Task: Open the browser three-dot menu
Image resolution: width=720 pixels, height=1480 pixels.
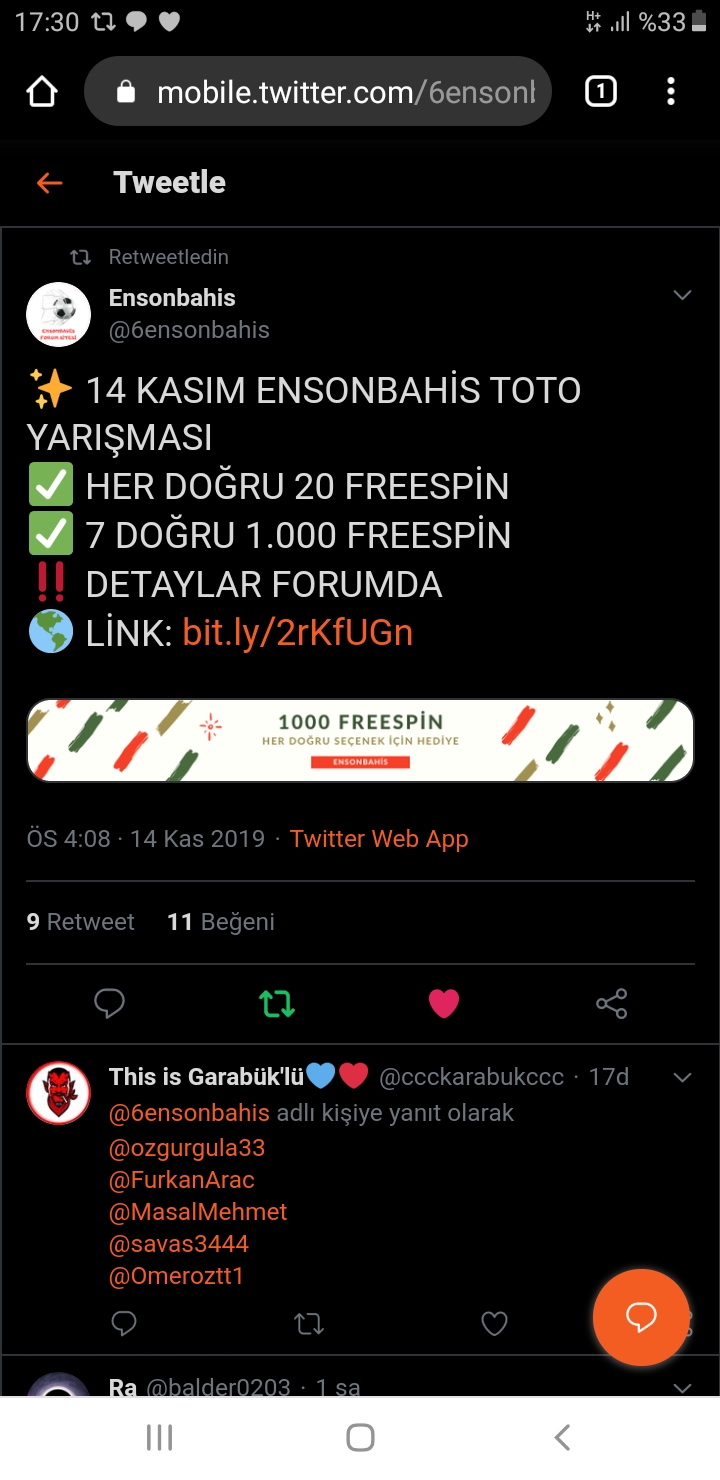Action: click(x=671, y=92)
